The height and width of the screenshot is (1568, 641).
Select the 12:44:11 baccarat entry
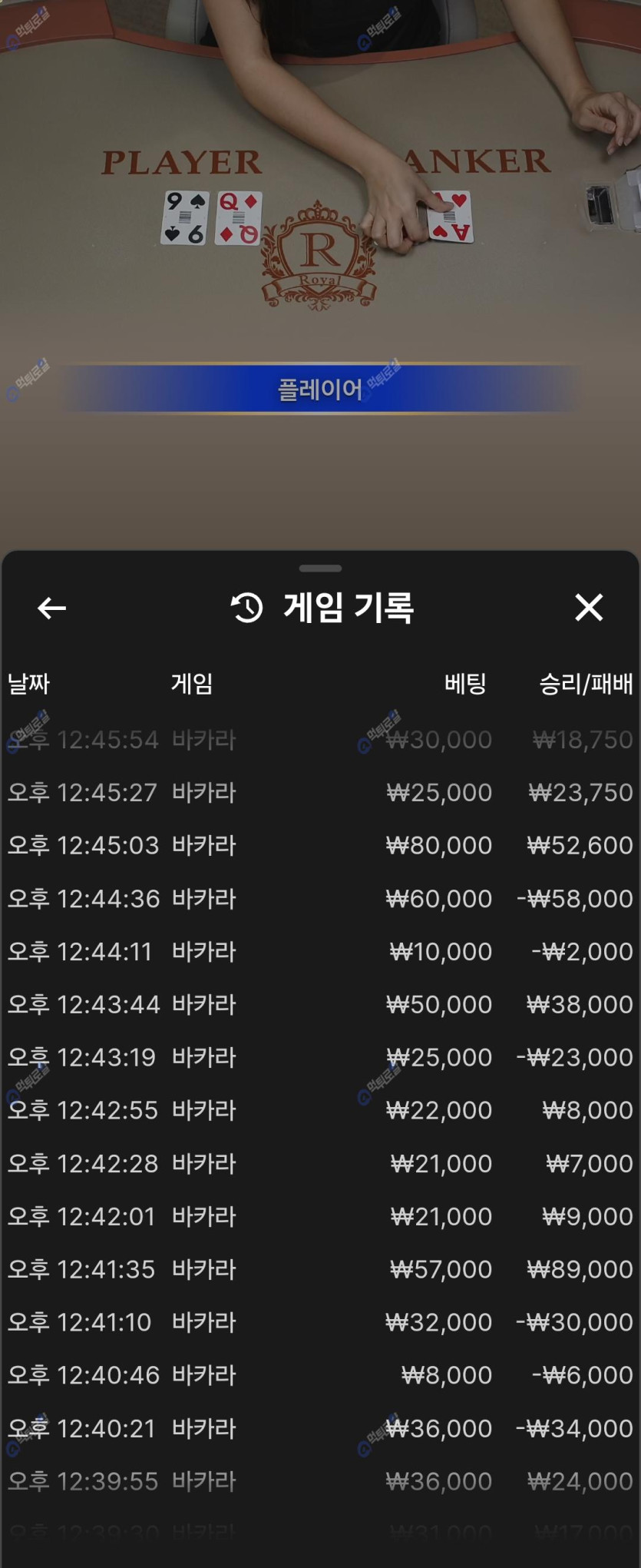(x=320, y=951)
